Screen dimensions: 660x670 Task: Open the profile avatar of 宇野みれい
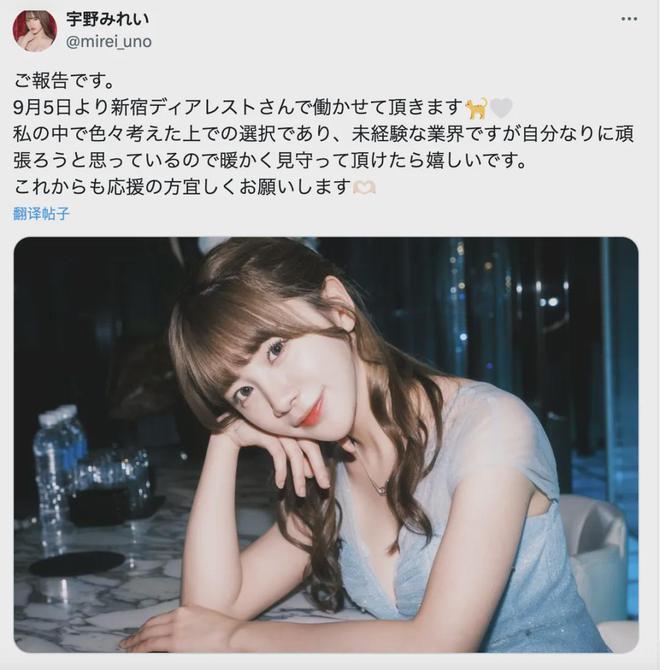point(34,30)
